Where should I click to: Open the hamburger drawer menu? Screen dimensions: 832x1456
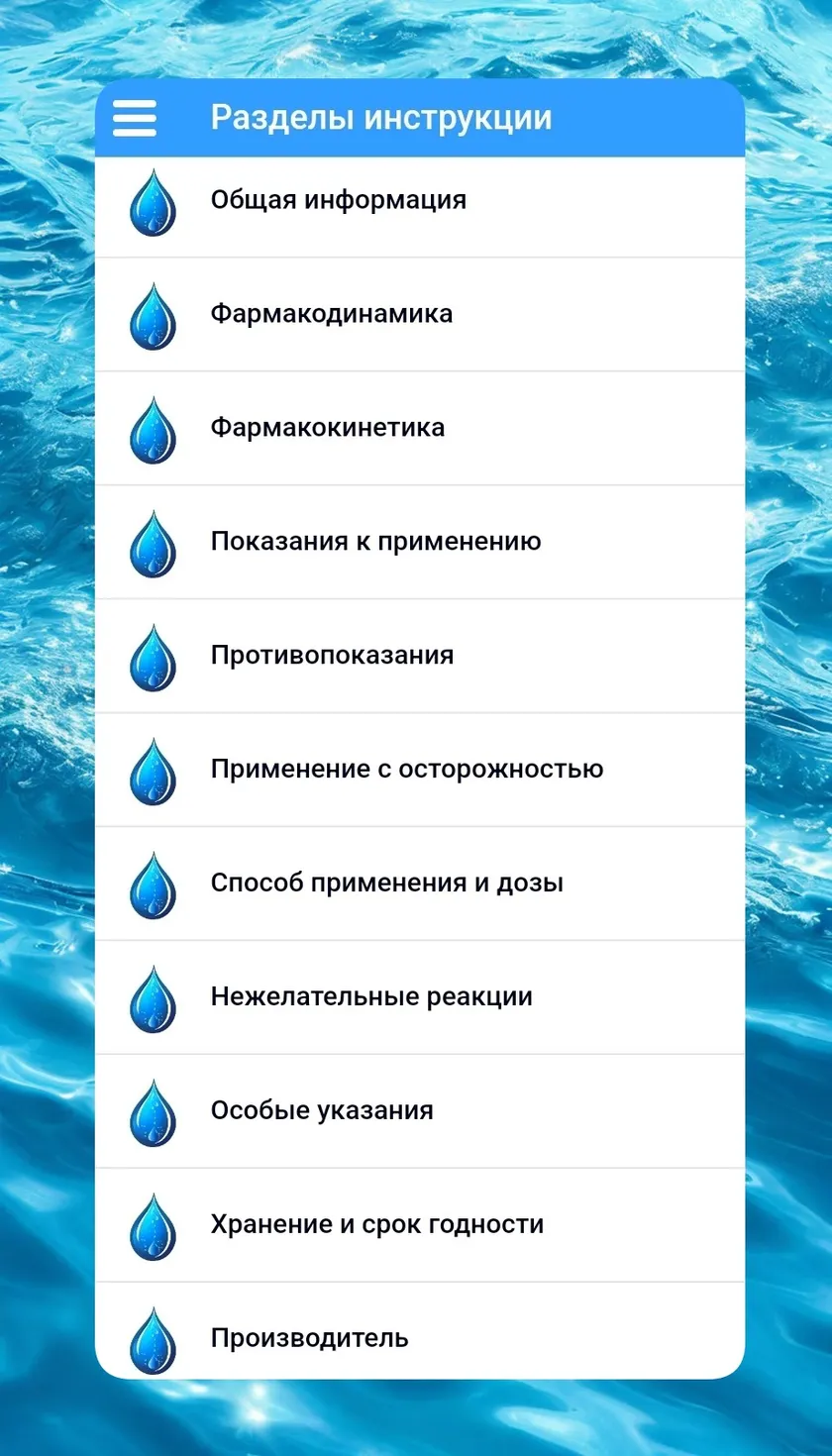click(135, 118)
